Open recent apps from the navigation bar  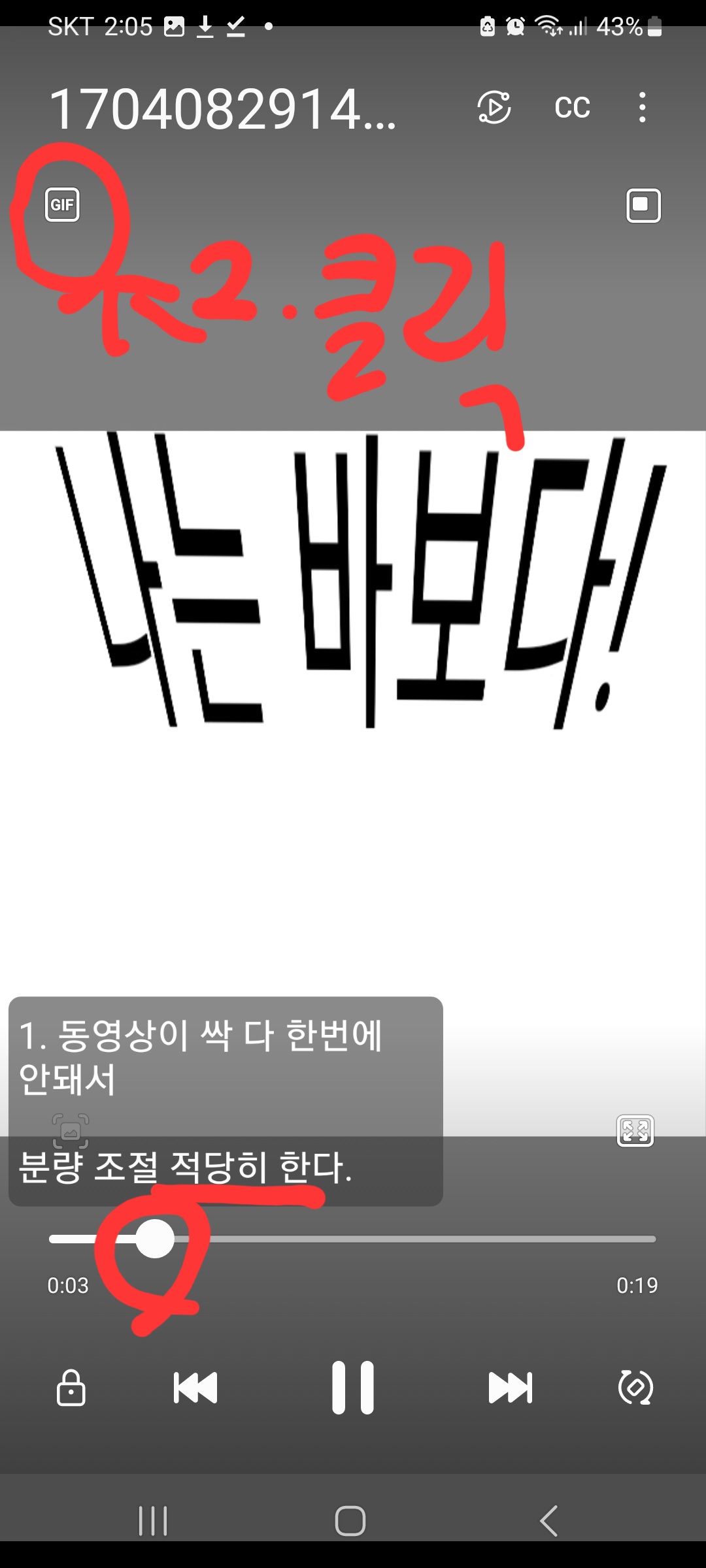click(153, 1521)
